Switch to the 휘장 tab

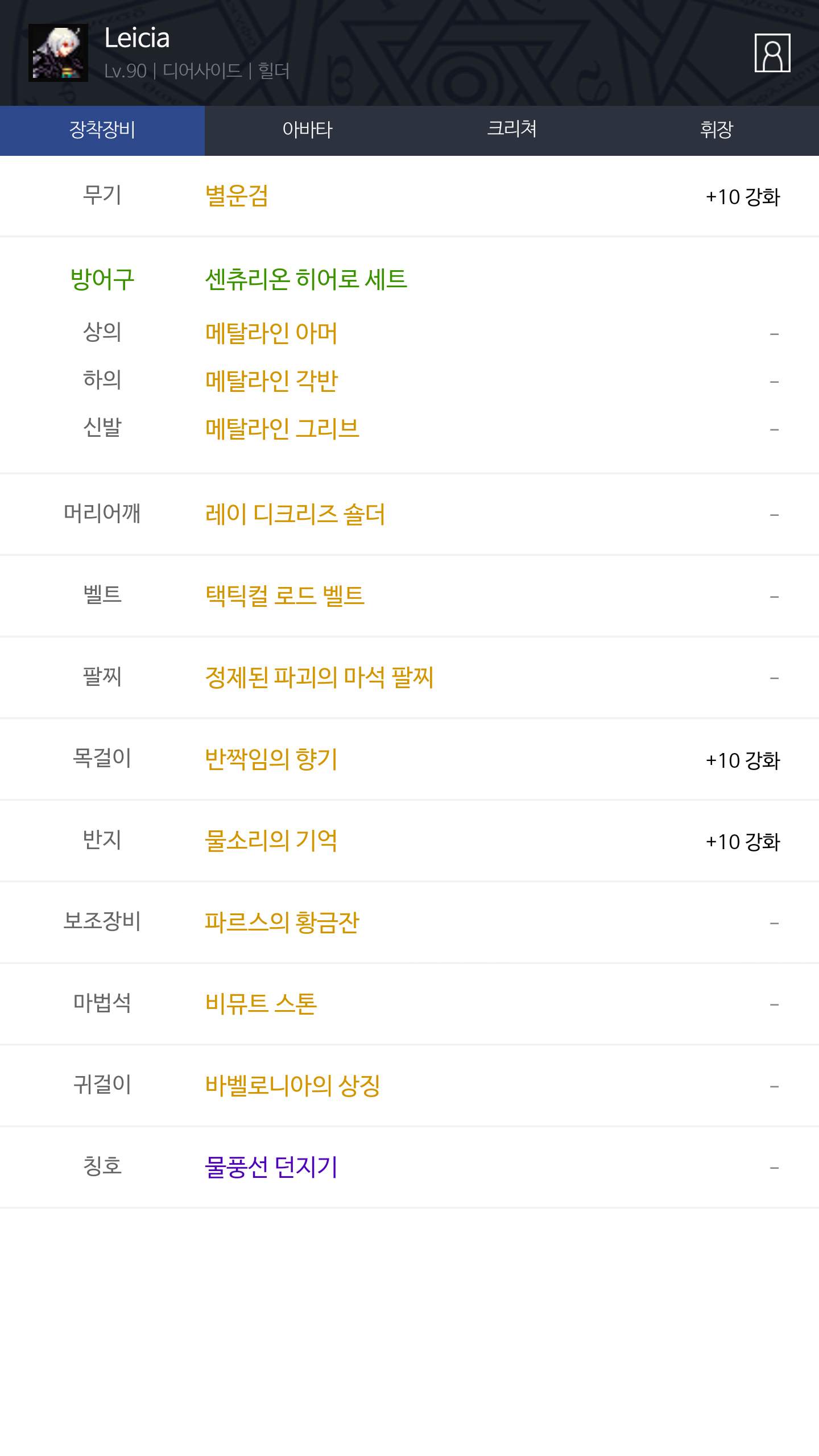[x=717, y=130]
